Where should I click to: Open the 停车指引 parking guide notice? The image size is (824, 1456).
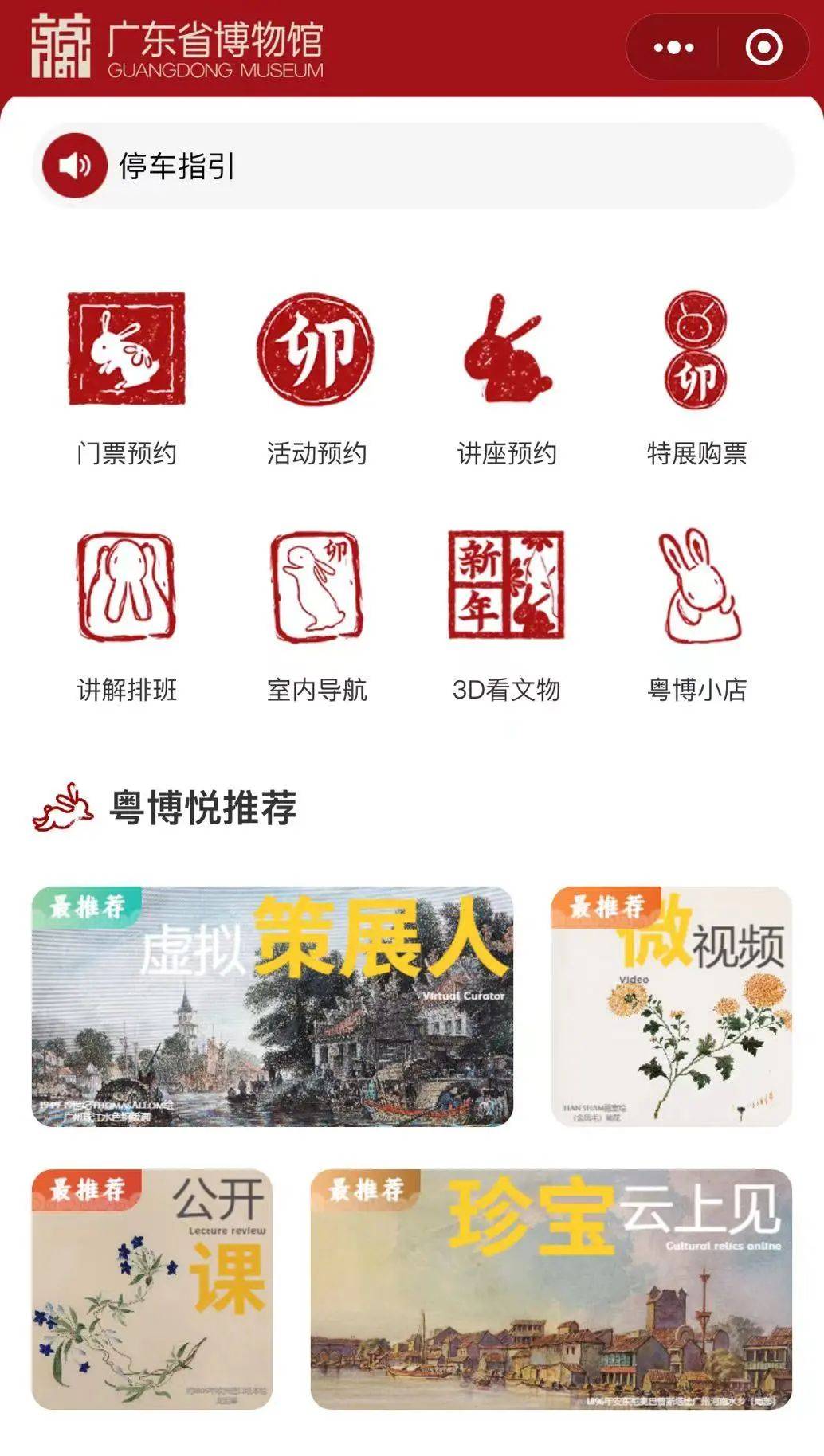click(413, 166)
